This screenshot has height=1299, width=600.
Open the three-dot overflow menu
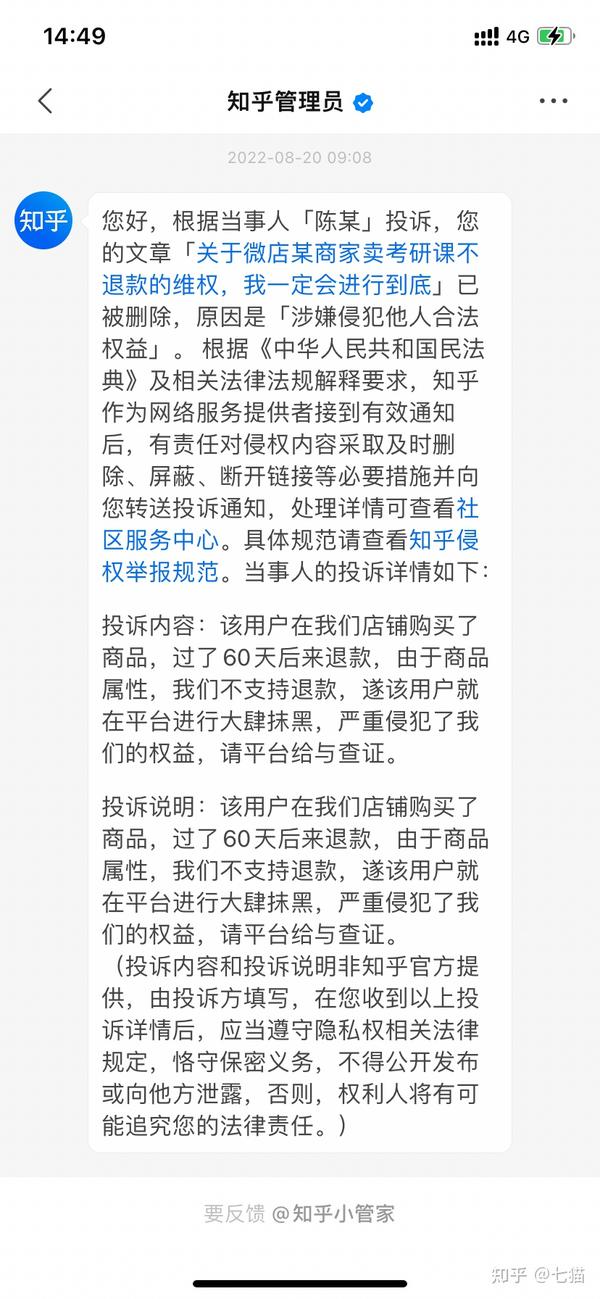tap(553, 101)
